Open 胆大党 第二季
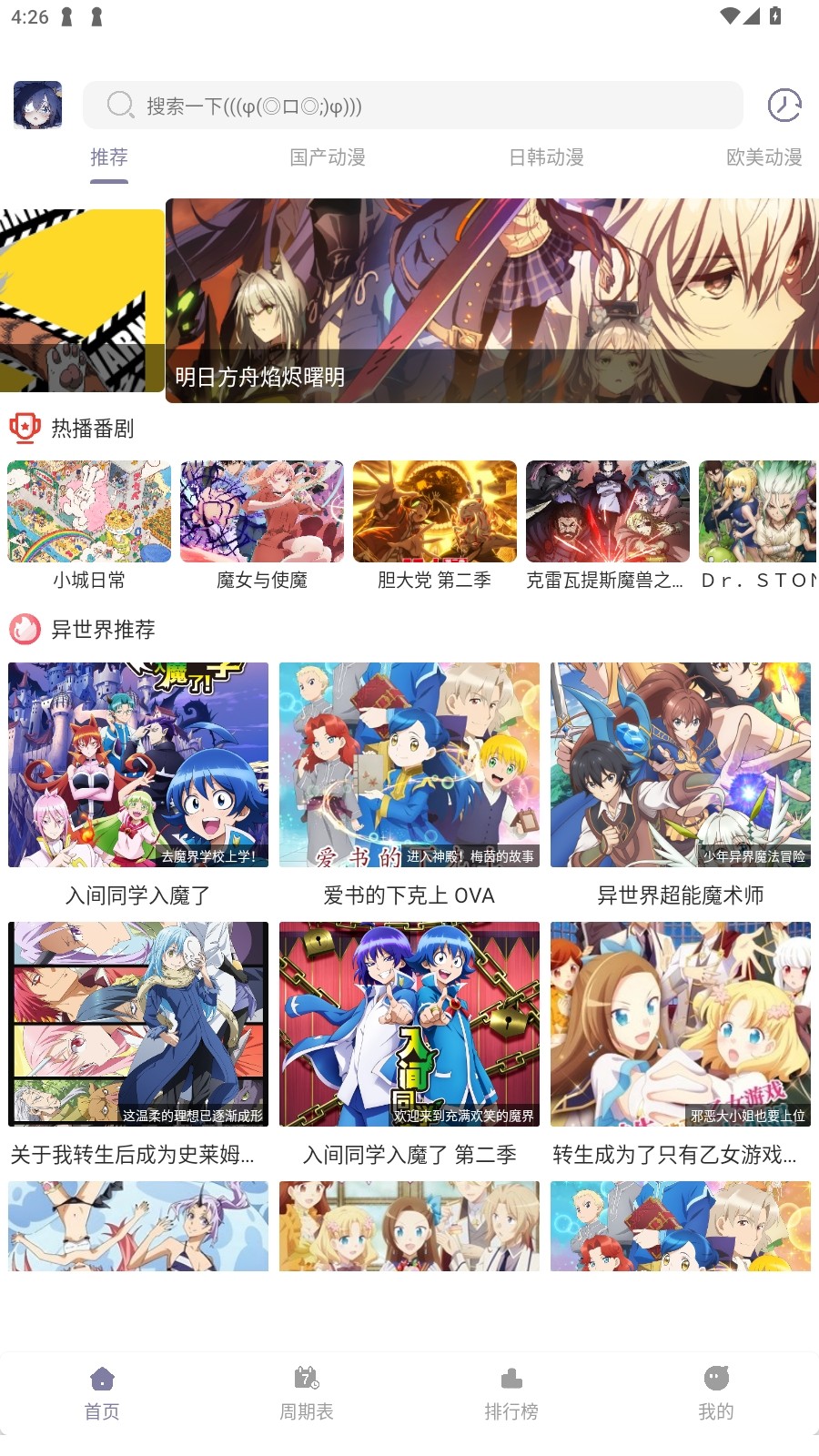Viewport: 819px width, 1456px height. [434, 511]
